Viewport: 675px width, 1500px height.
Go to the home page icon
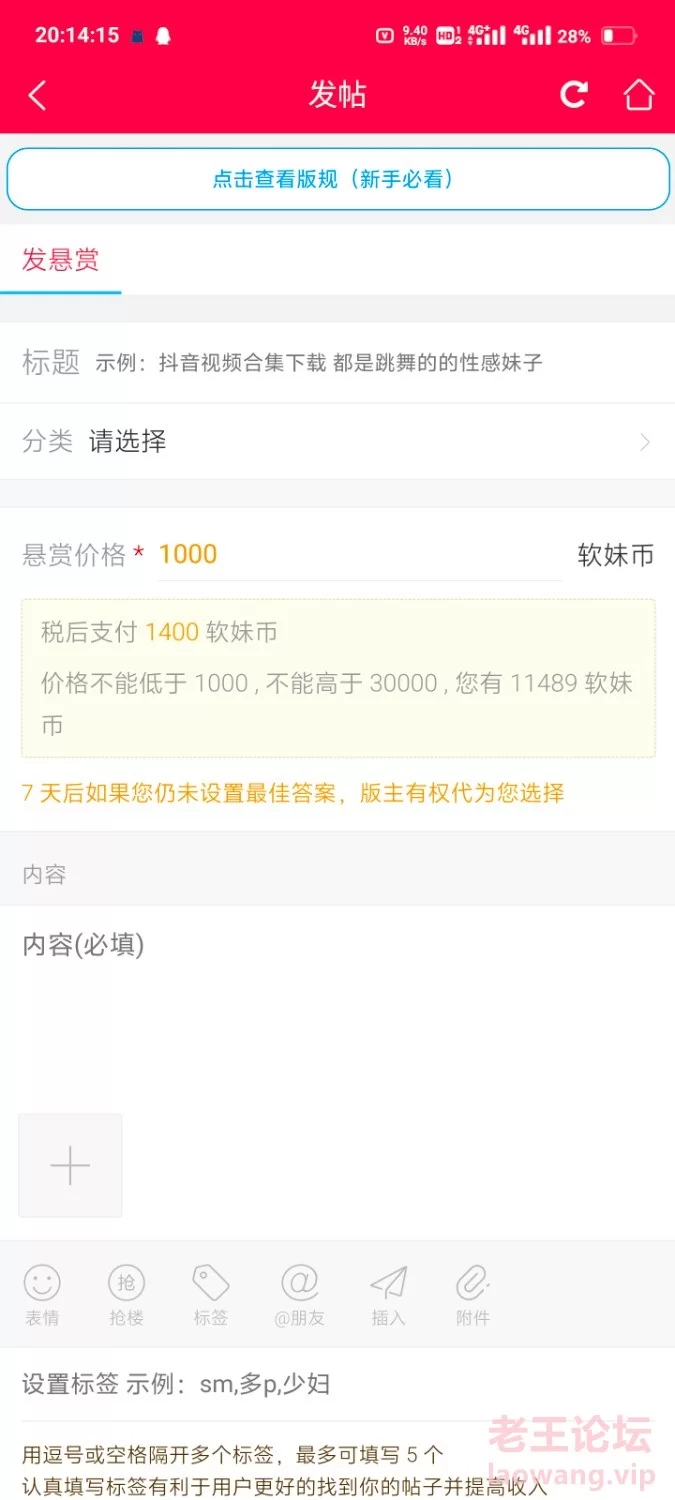click(x=639, y=95)
